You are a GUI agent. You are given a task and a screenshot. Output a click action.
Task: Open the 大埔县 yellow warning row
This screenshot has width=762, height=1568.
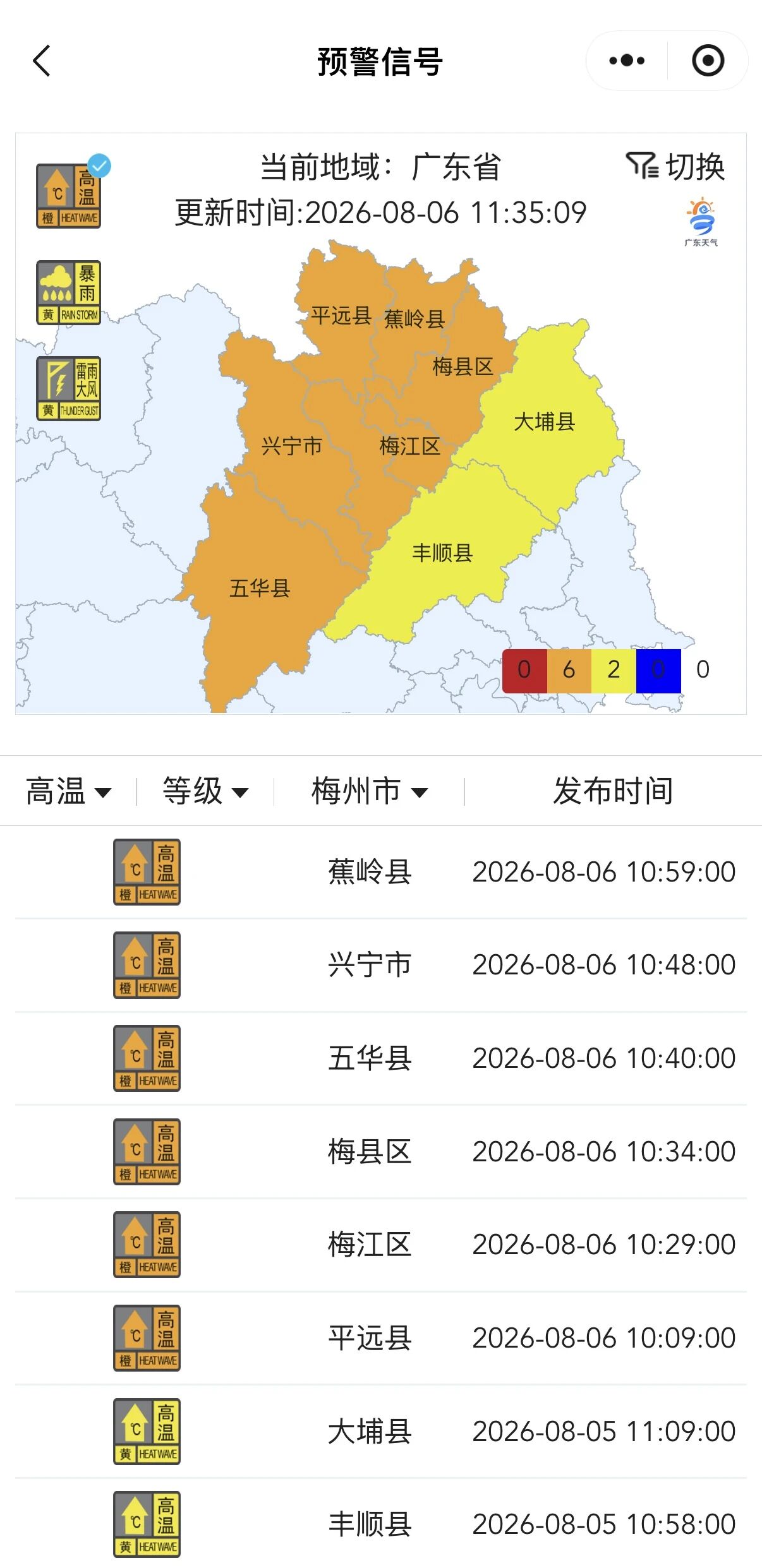click(x=381, y=1431)
